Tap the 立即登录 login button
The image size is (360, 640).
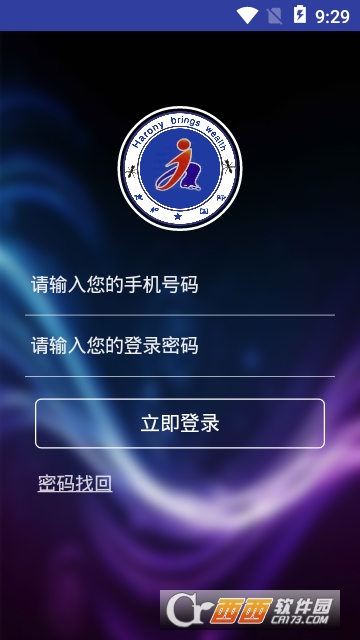click(x=180, y=423)
